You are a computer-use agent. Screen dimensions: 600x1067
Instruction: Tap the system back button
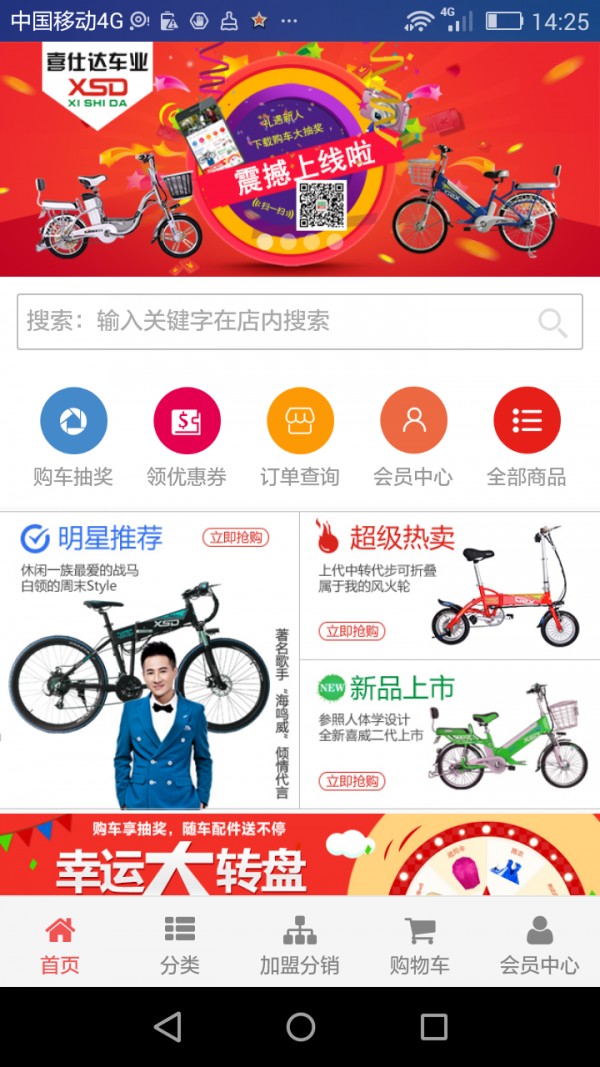point(168,1027)
